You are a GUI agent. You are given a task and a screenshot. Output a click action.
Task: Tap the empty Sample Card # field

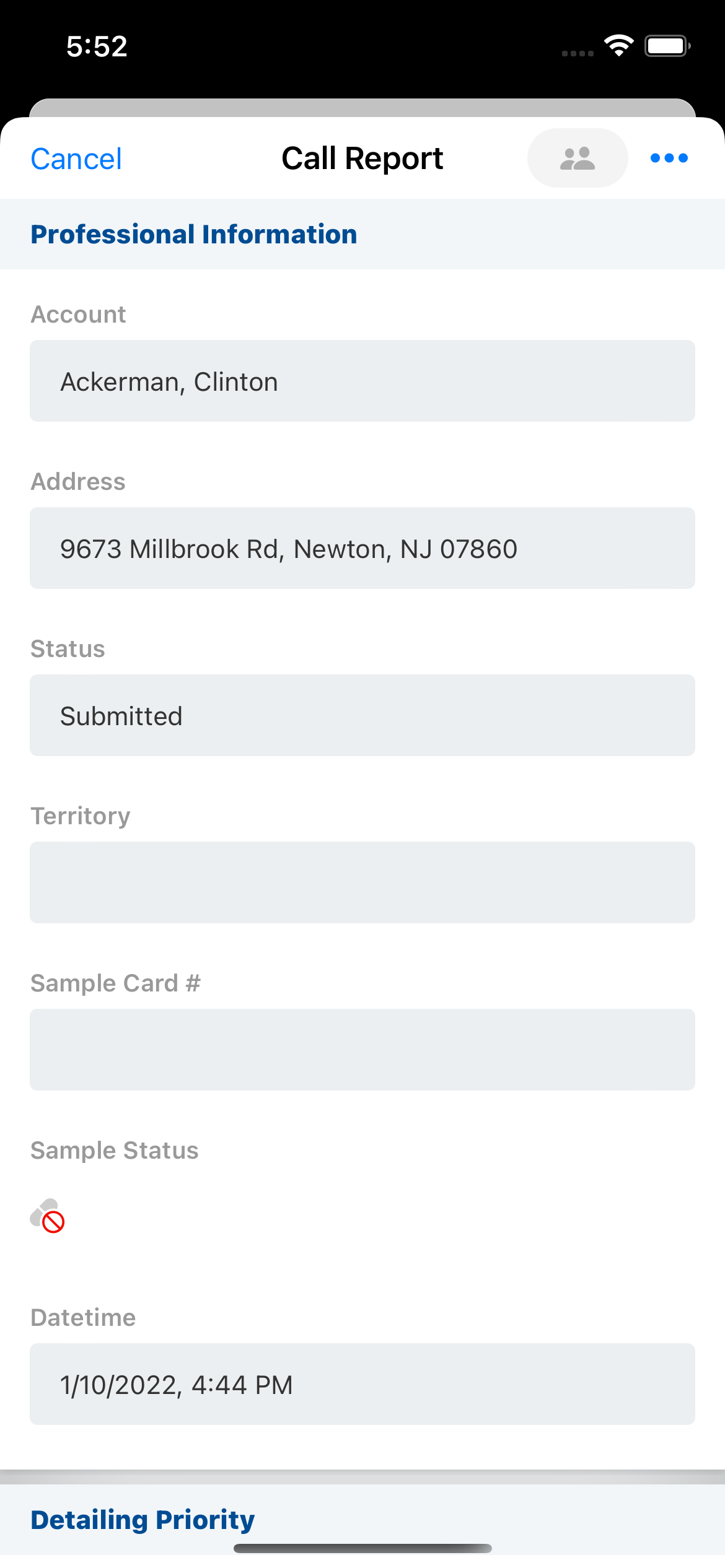pos(362,1050)
